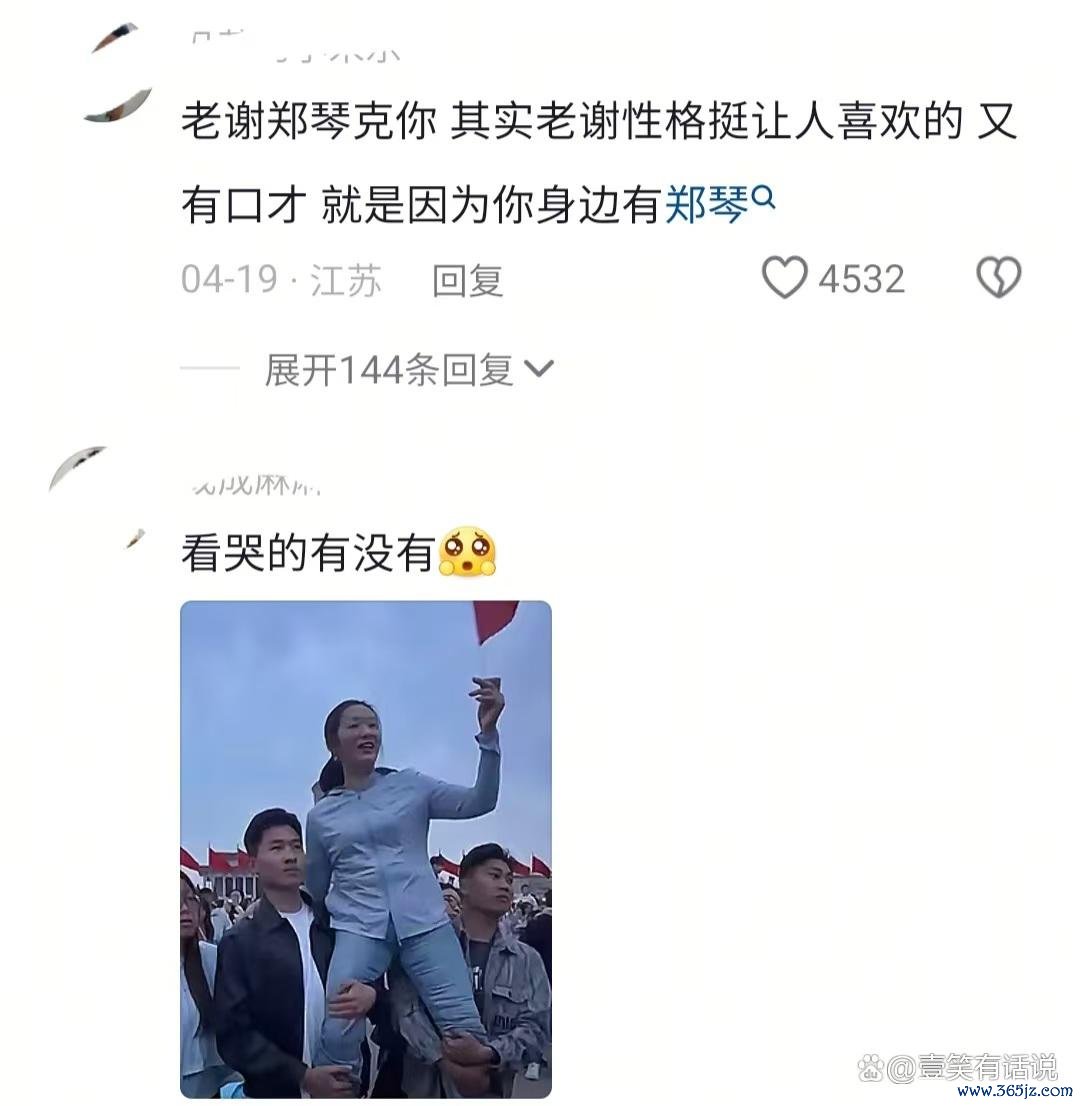Like the comment from 江苏
The width and height of the screenshot is (1080, 1106).
[785, 278]
